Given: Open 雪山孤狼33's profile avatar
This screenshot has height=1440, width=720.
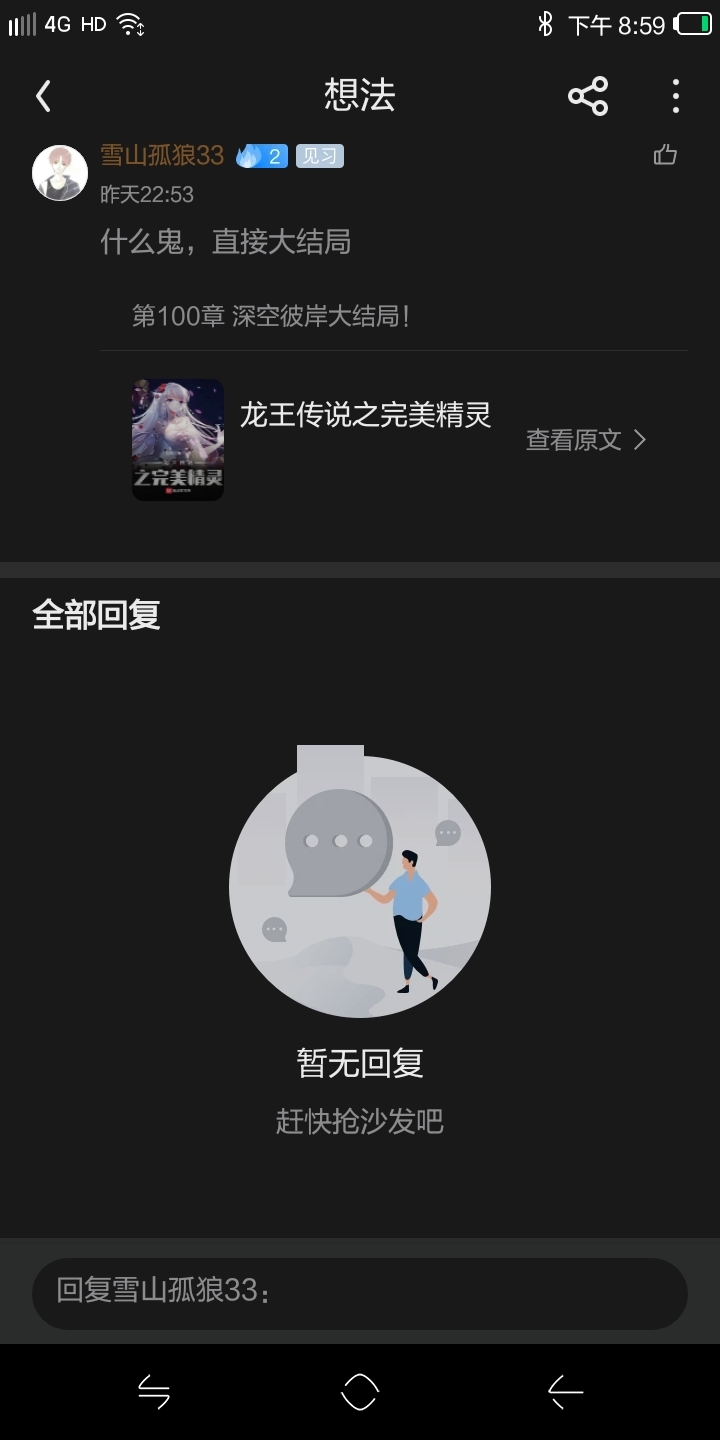Looking at the screenshot, I should 60,172.
